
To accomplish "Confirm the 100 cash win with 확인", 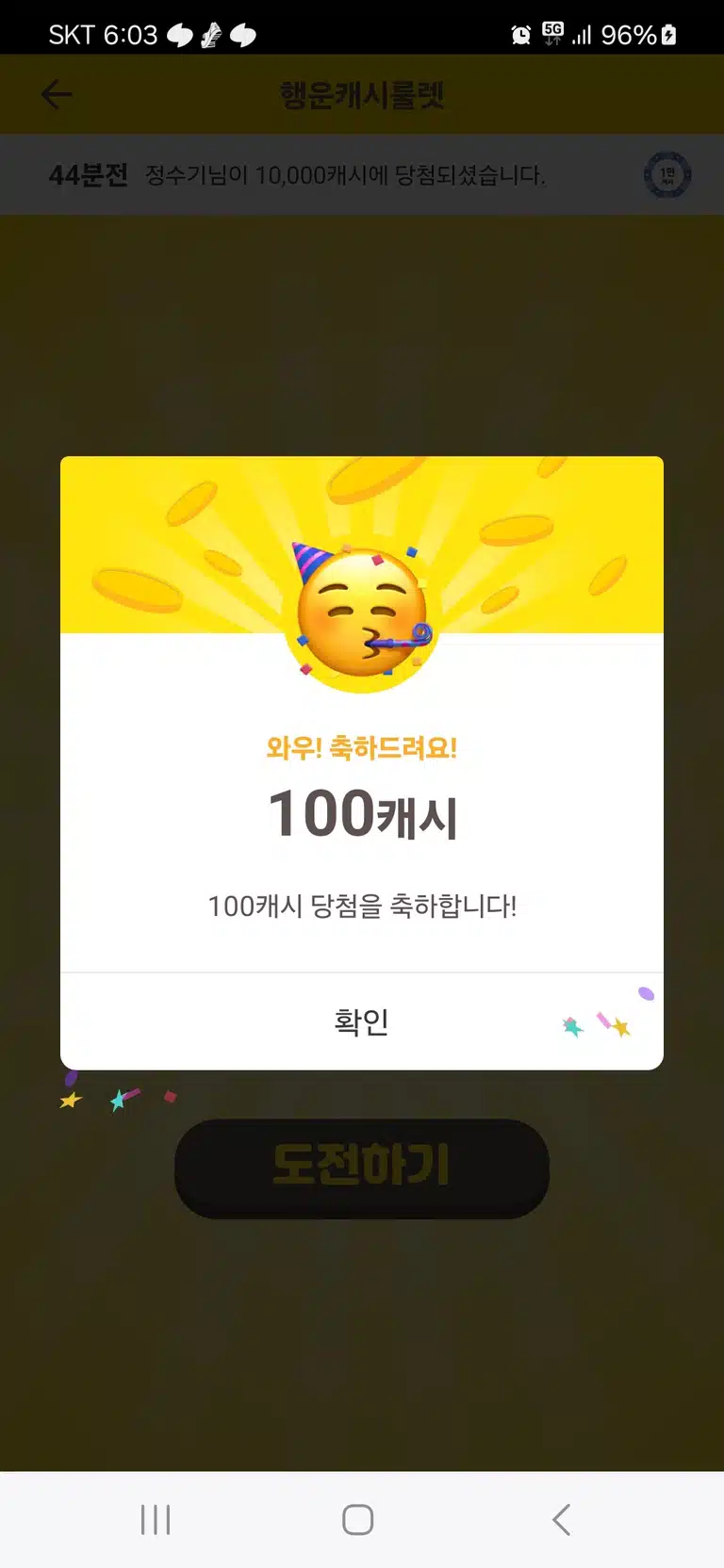I will tap(362, 1021).
